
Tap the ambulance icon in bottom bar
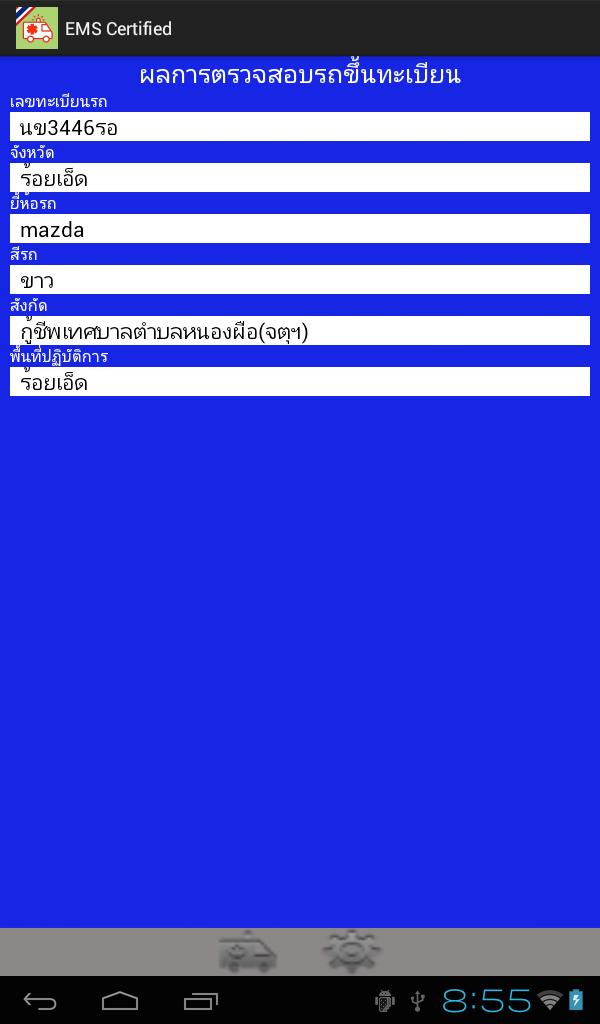[x=248, y=952]
